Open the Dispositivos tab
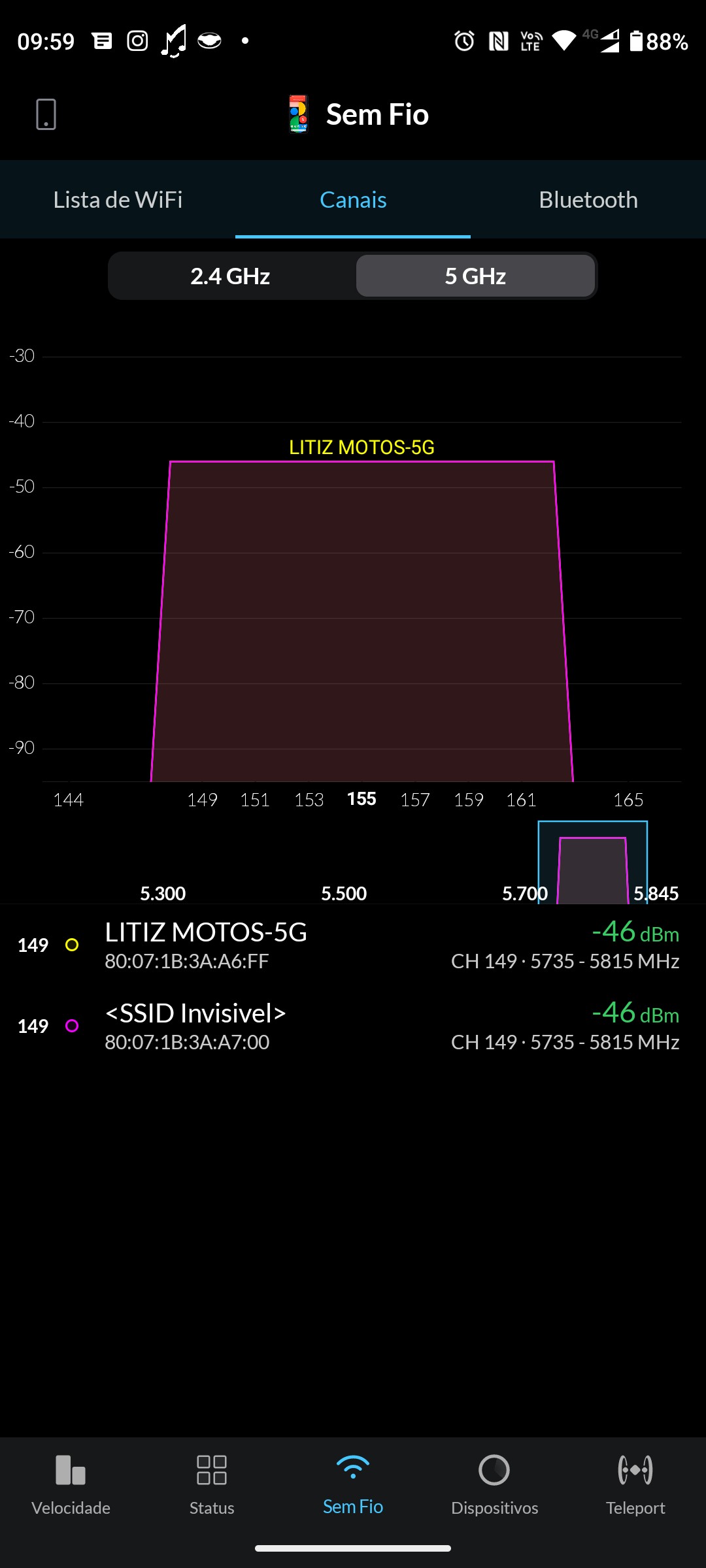This screenshot has height=1568, width=706. pos(494,1484)
